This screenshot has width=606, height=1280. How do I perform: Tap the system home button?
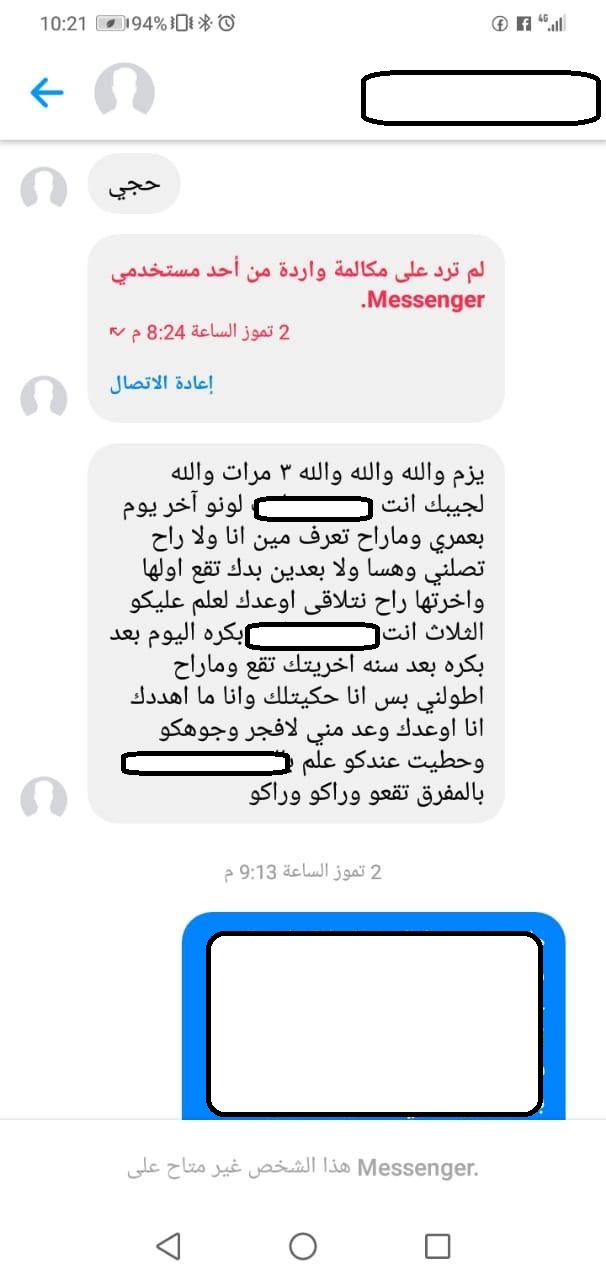click(302, 1245)
